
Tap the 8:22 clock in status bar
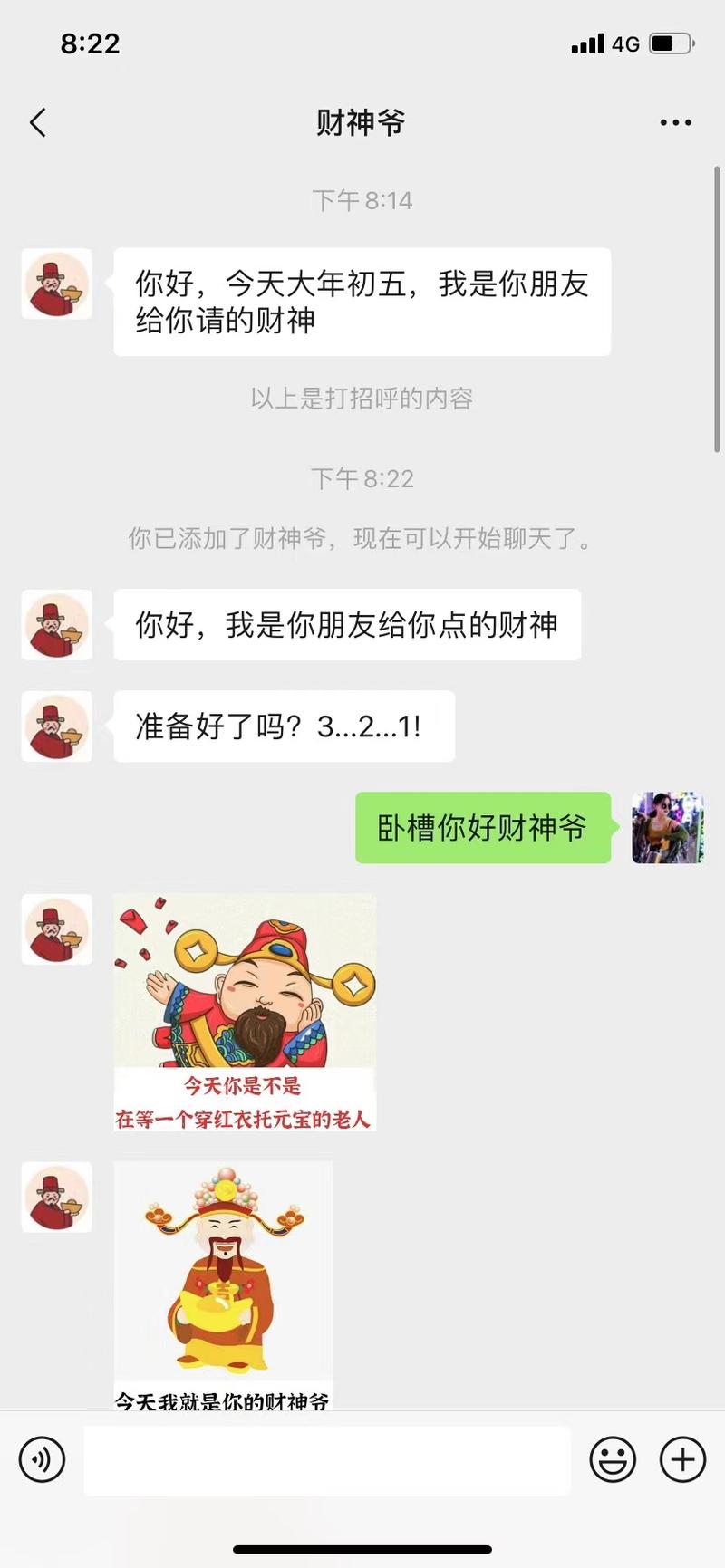91,43
